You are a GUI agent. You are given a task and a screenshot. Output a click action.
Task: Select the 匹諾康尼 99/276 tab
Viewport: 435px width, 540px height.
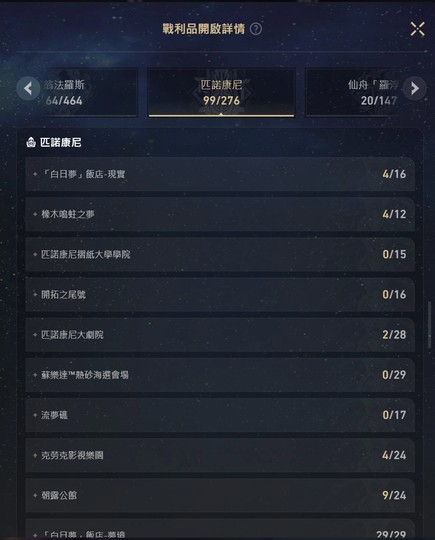pos(221,92)
